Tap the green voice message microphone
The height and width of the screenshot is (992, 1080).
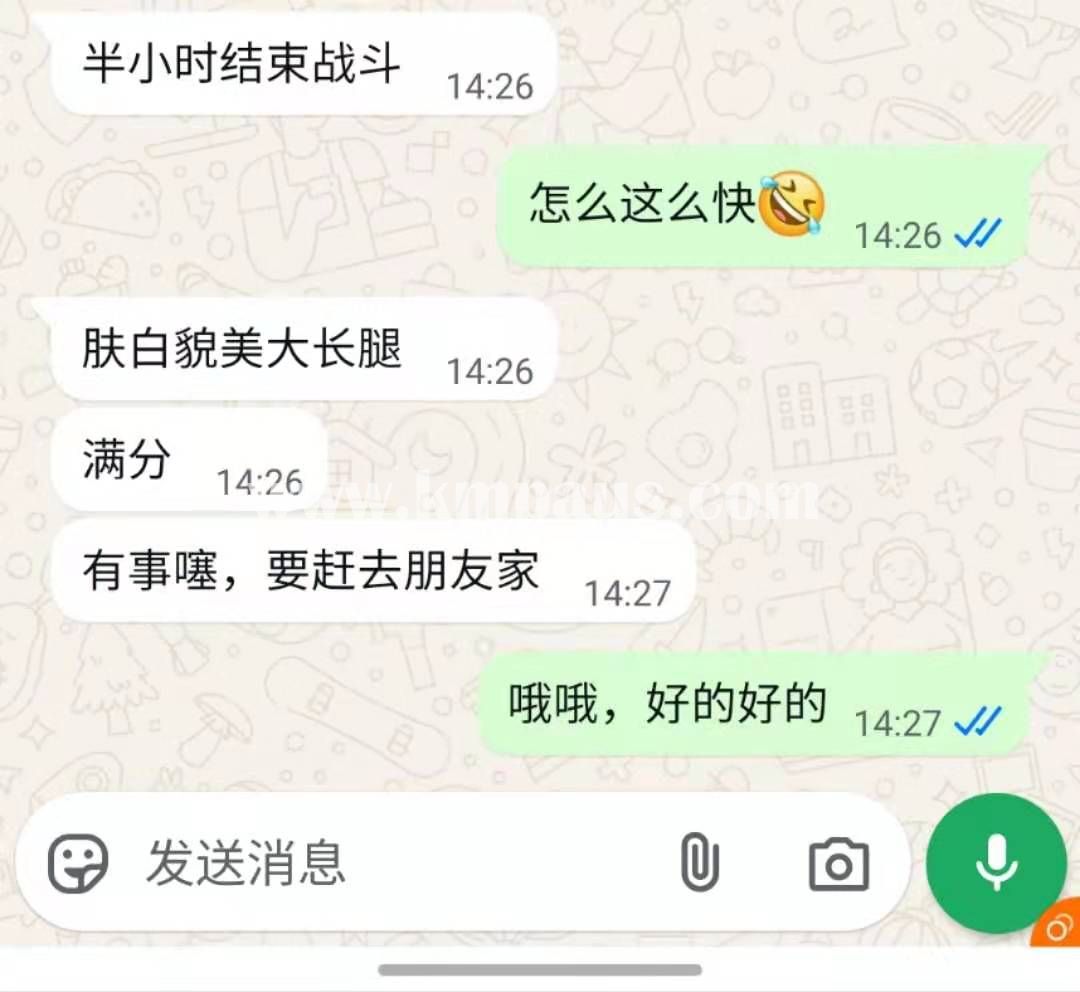point(996,862)
